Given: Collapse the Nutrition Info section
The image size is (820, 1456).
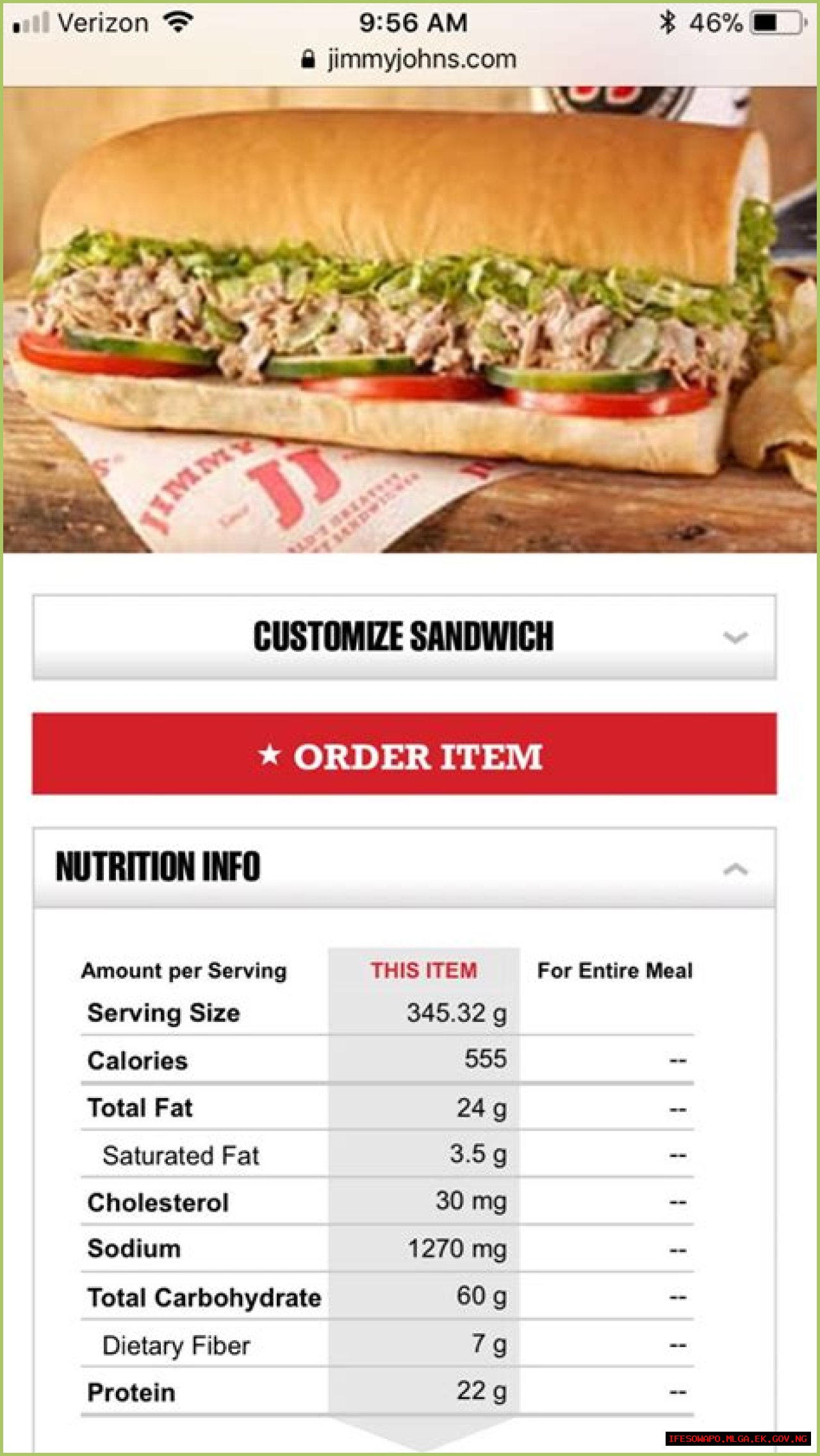Looking at the screenshot, I should (735, 869).
